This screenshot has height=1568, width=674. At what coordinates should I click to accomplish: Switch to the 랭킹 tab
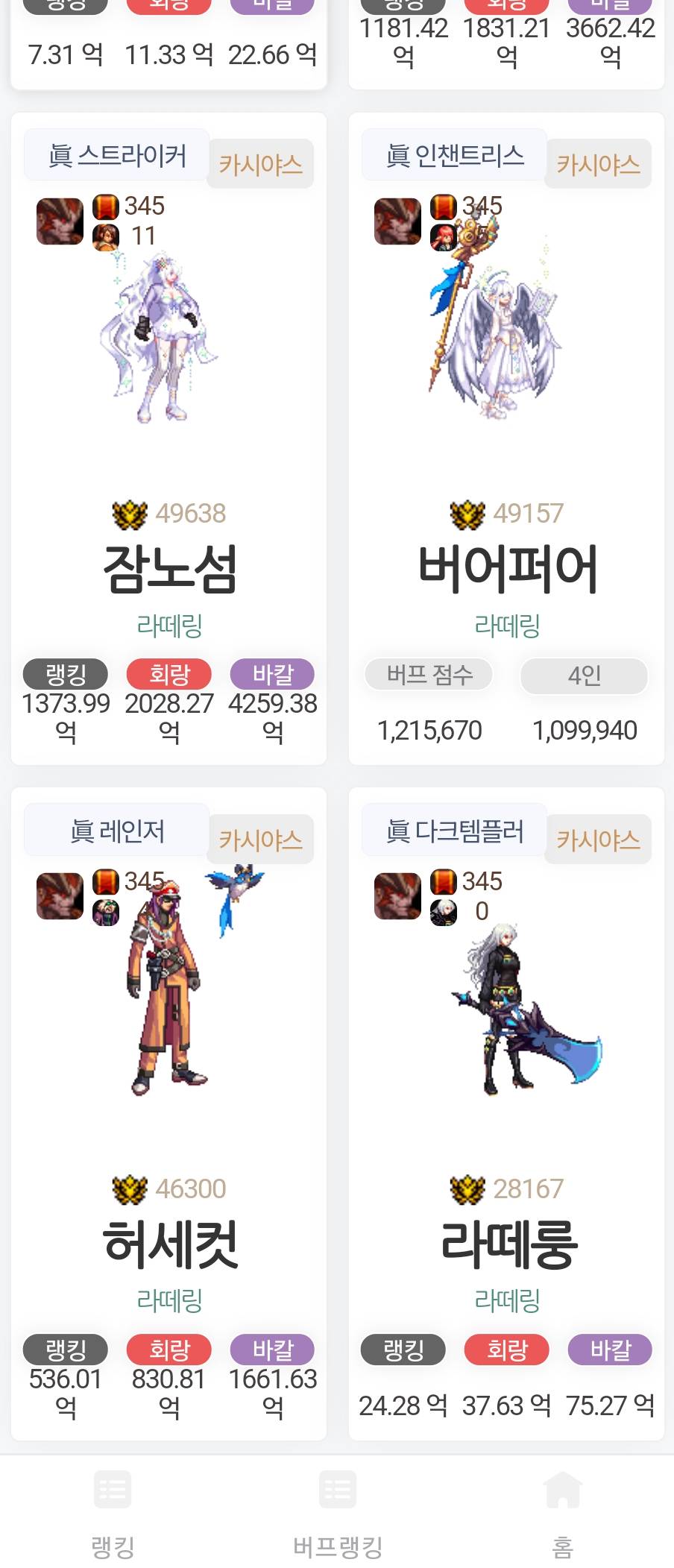[113, 1514]
